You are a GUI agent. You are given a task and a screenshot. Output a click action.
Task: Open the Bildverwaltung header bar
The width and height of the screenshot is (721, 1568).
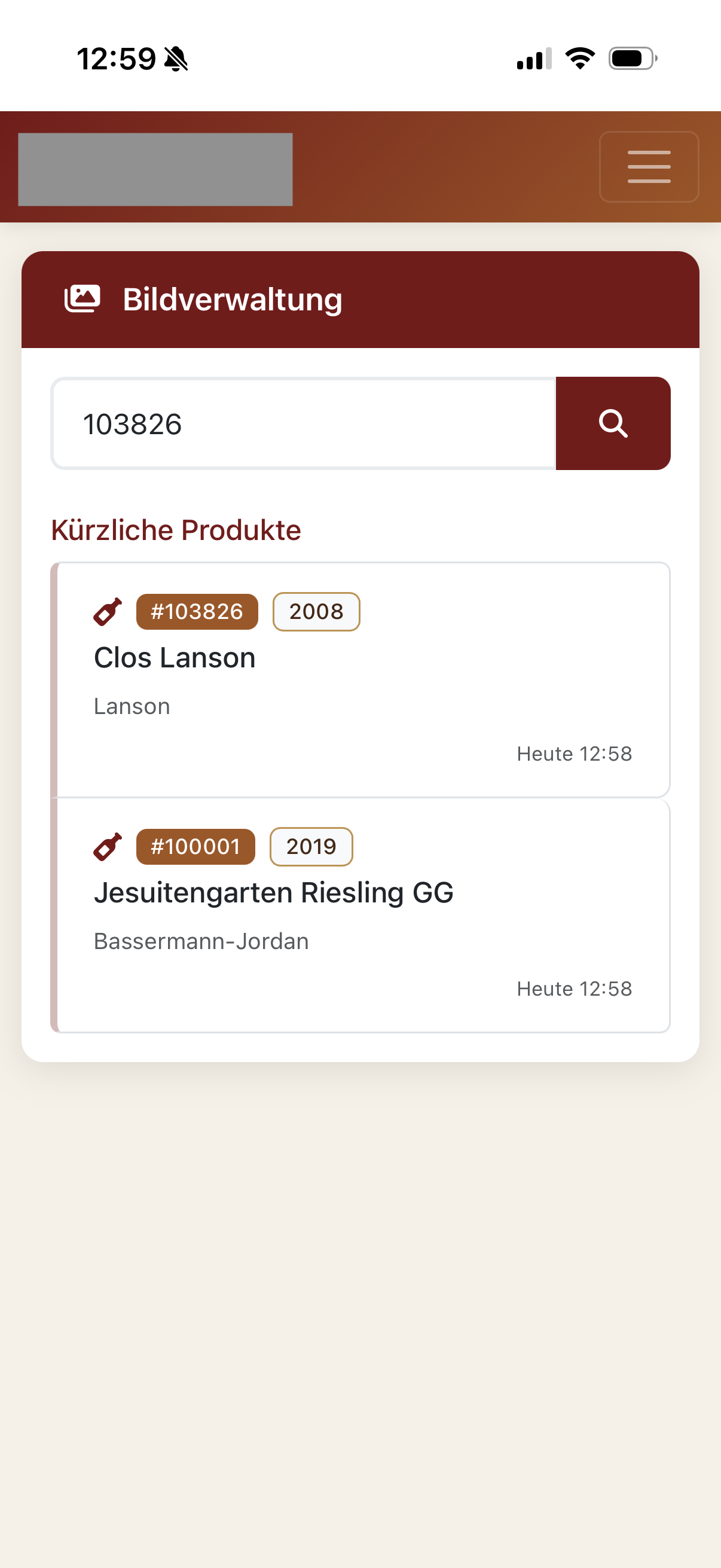click(360, 298)
